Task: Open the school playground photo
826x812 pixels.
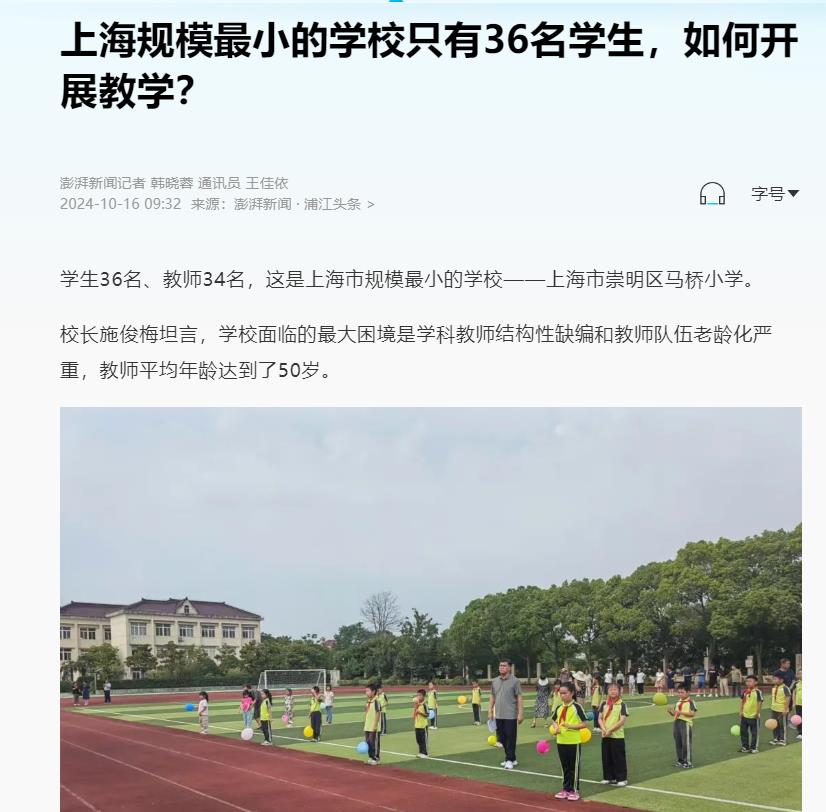Action: click(430, 608)
